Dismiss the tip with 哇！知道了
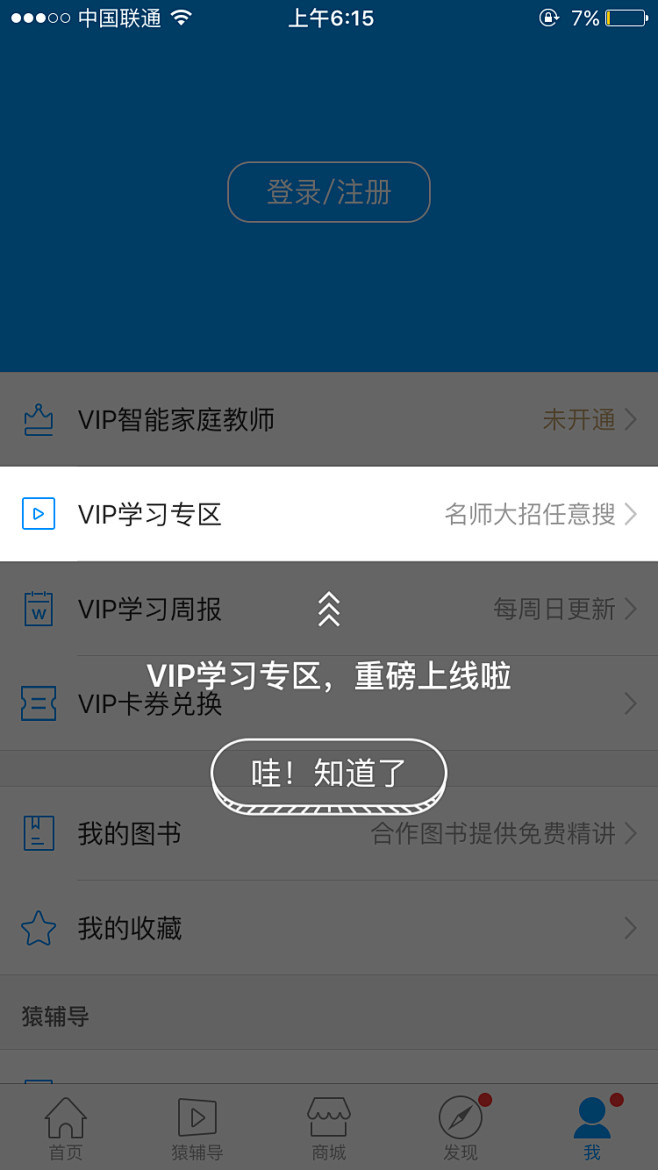The image size is (658, 1170). [x=328, y=773]
